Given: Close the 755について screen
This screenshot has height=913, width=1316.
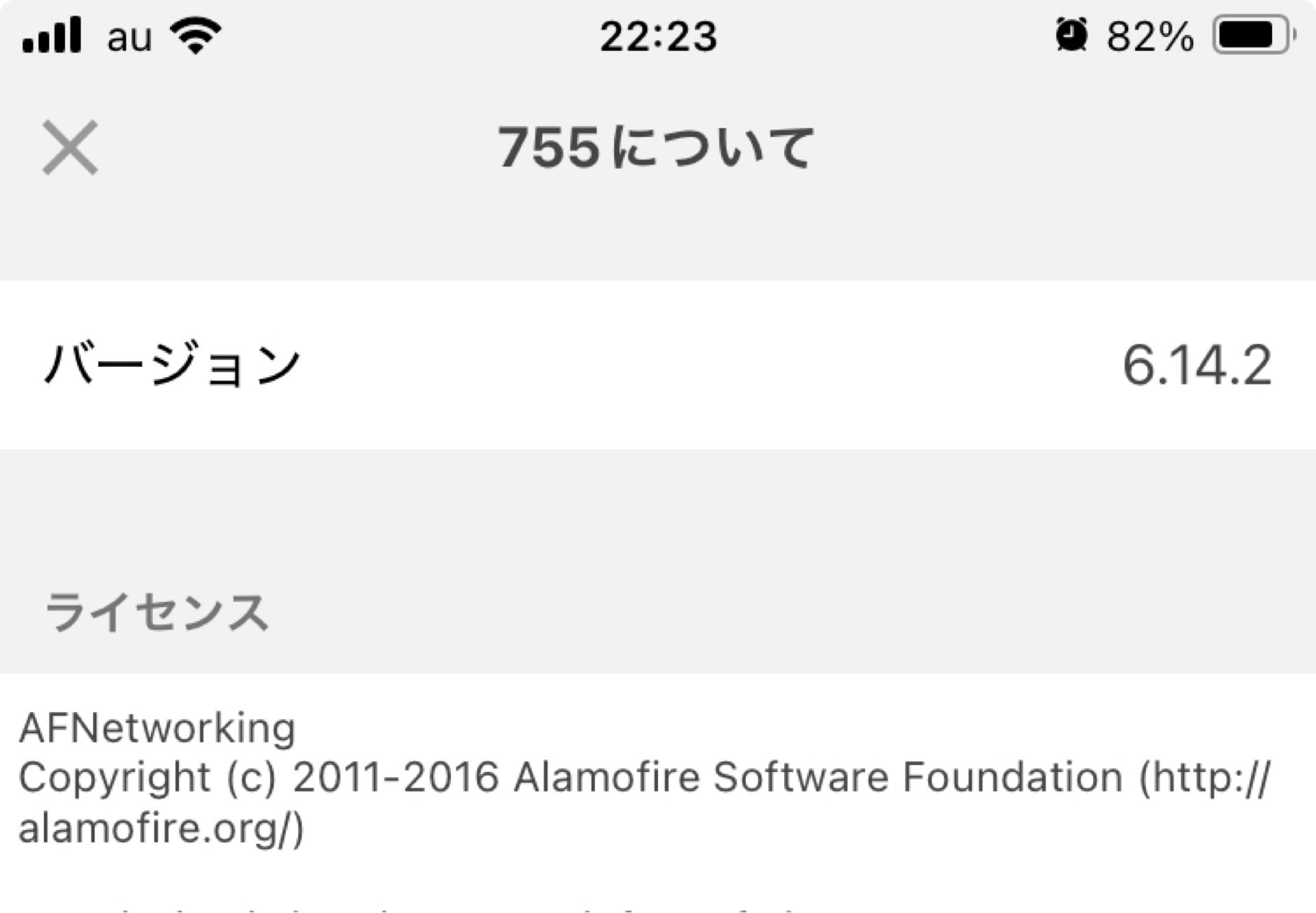Looking at the screenshot, I should point(70,147).
